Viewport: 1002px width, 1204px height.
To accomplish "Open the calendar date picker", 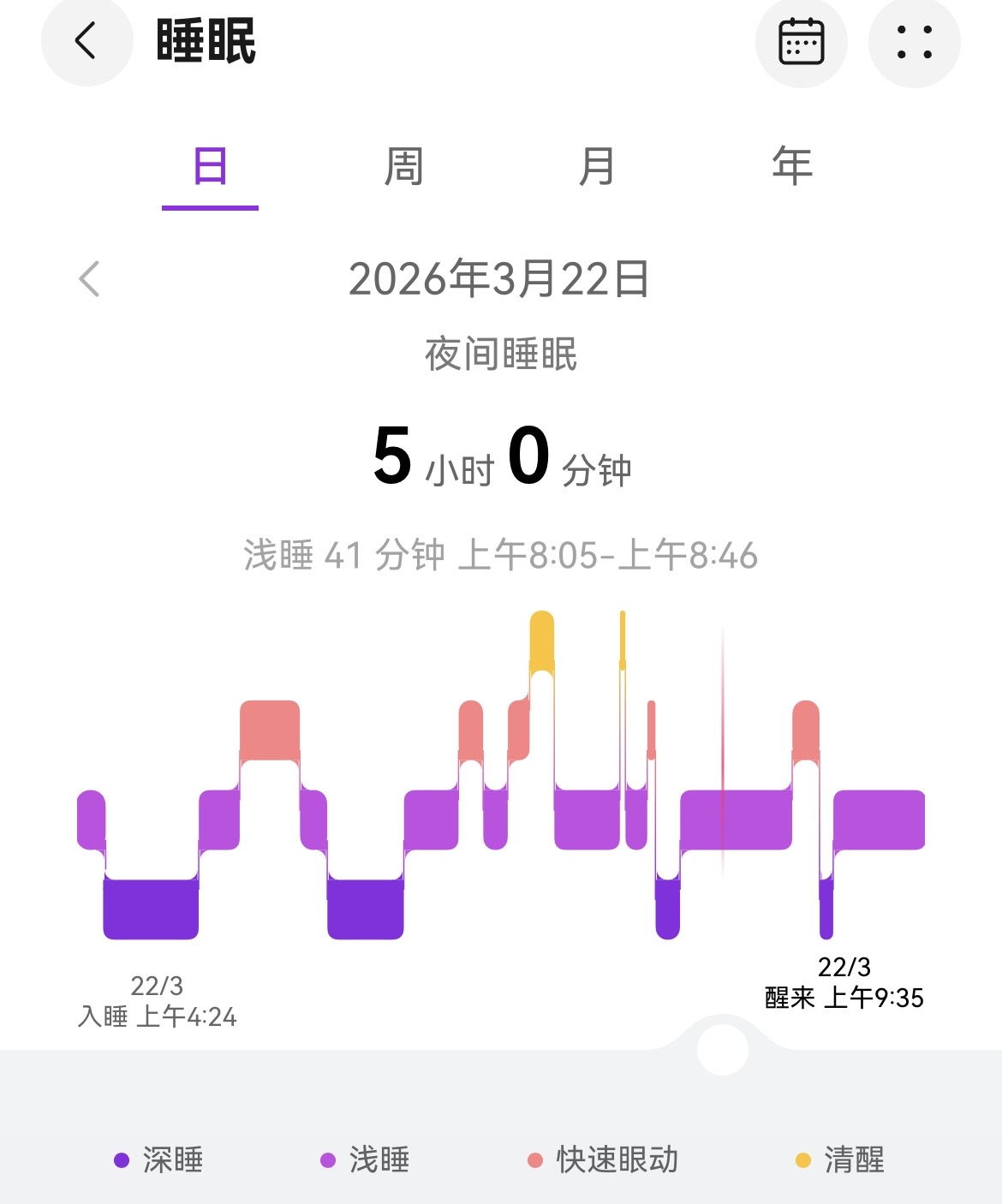I will pyautogui.click(x=801, y=42).
